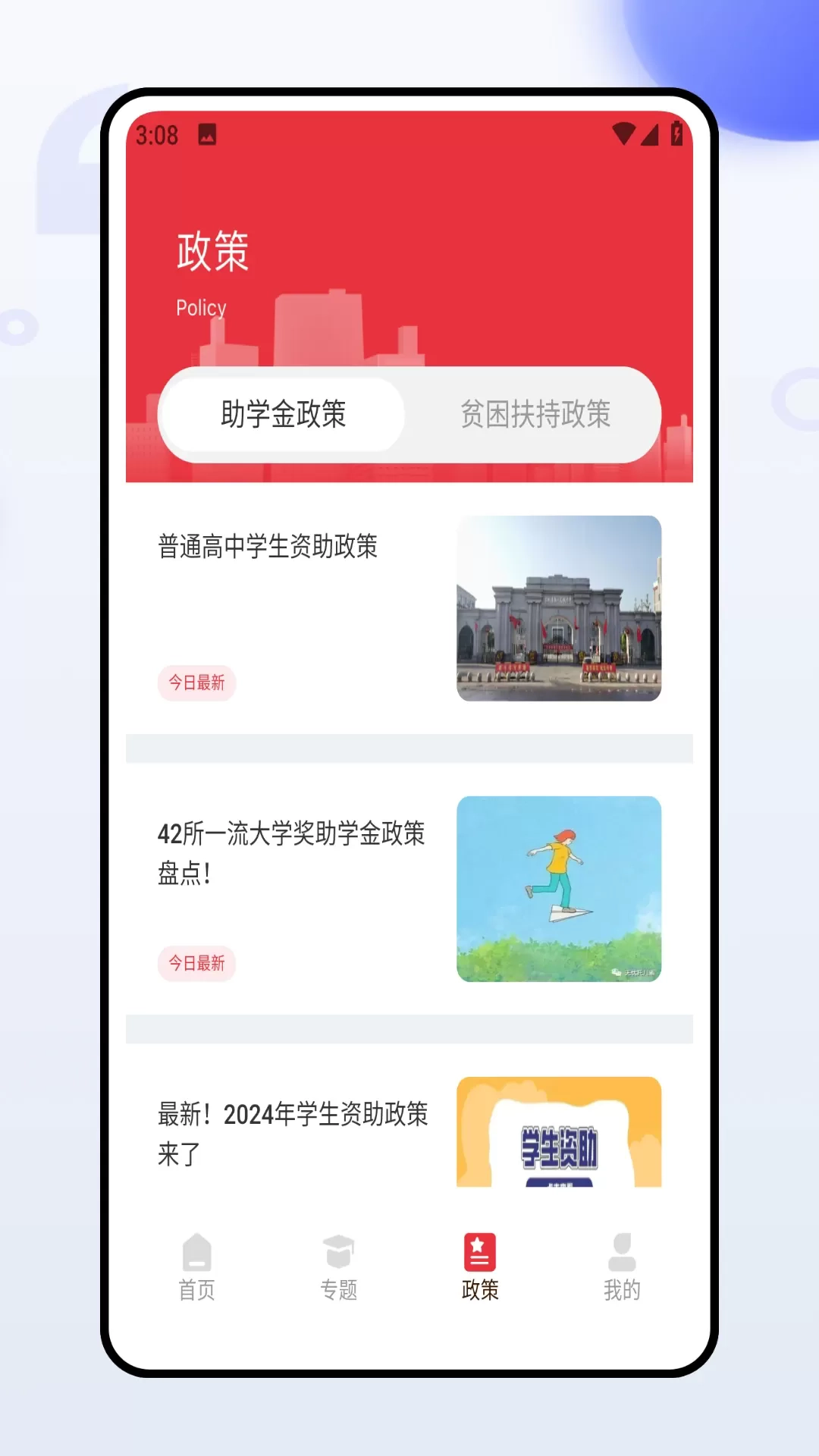Tap the cellular signal icon in status bar
Image resolution: width=819 pixels, height=1456 pixels.
tap(649, 134)
